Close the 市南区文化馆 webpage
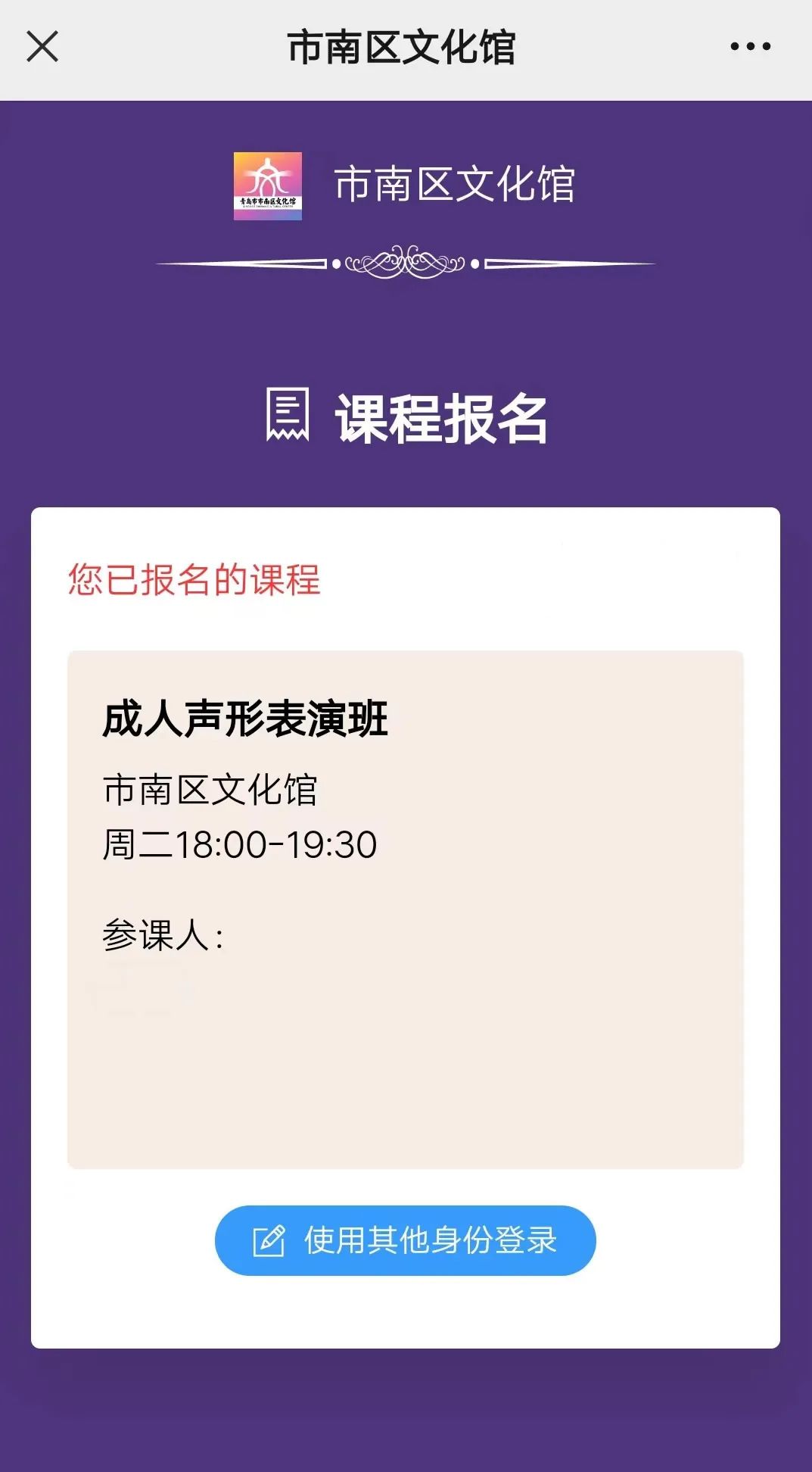 42,47
